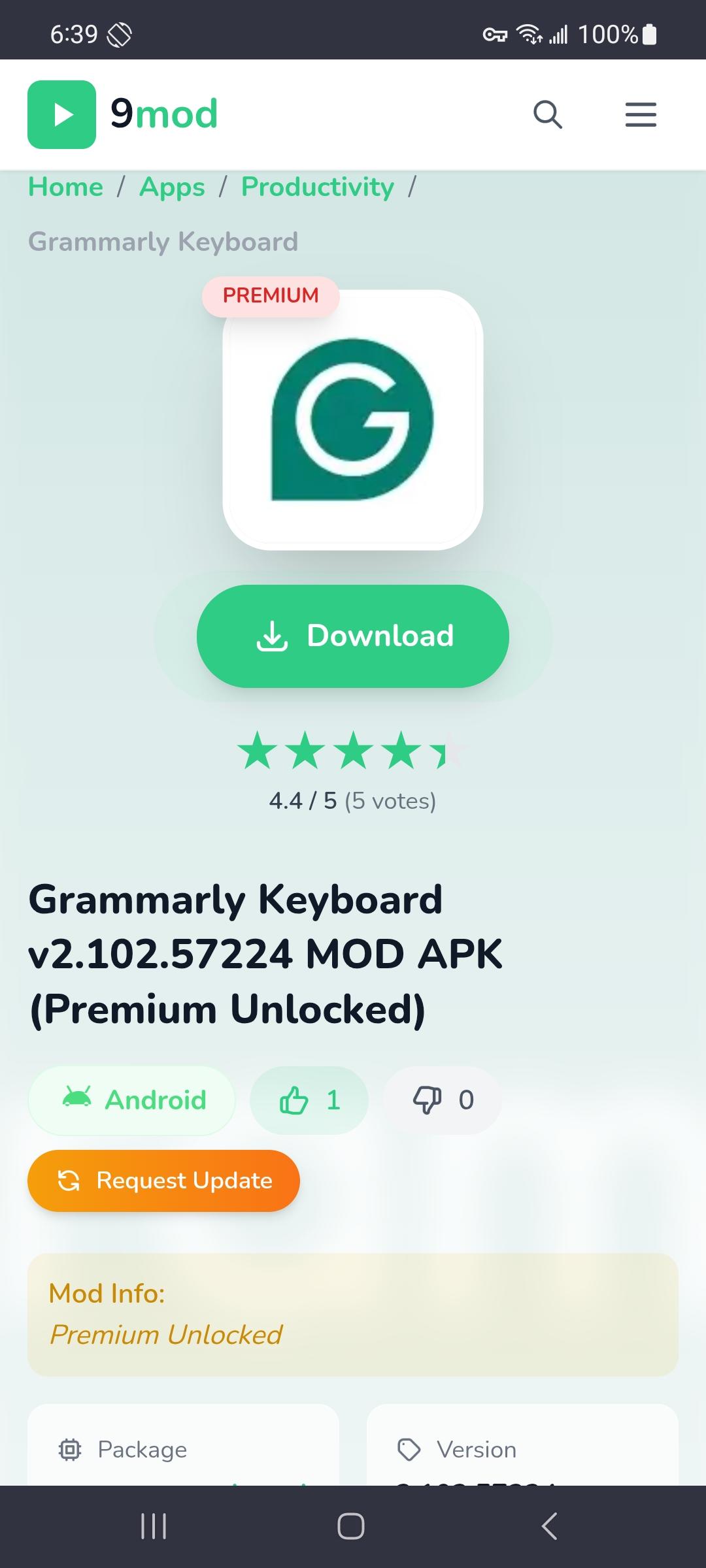The height and width of the screenshot is (1568, 706).
Task: Open the search icon in the header
Action: [548, 115]
